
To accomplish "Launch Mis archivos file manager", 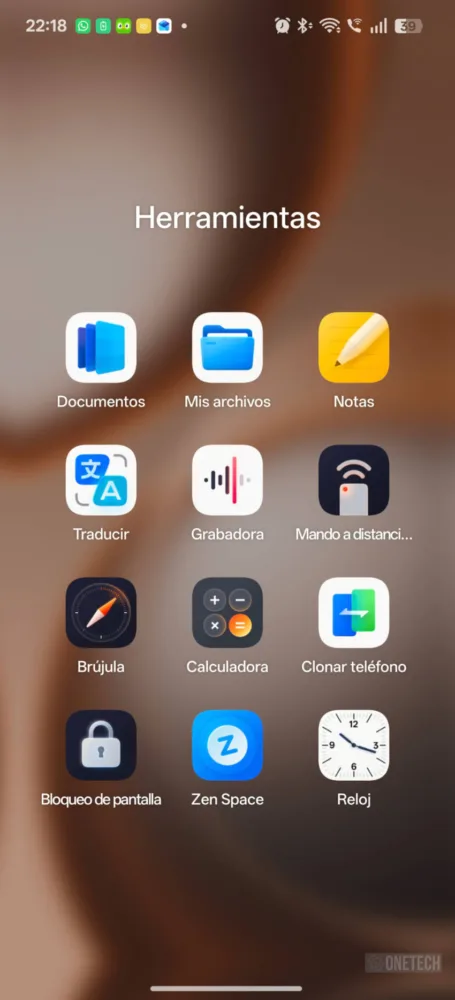I will pyautogui.click(x=227, y=348).
